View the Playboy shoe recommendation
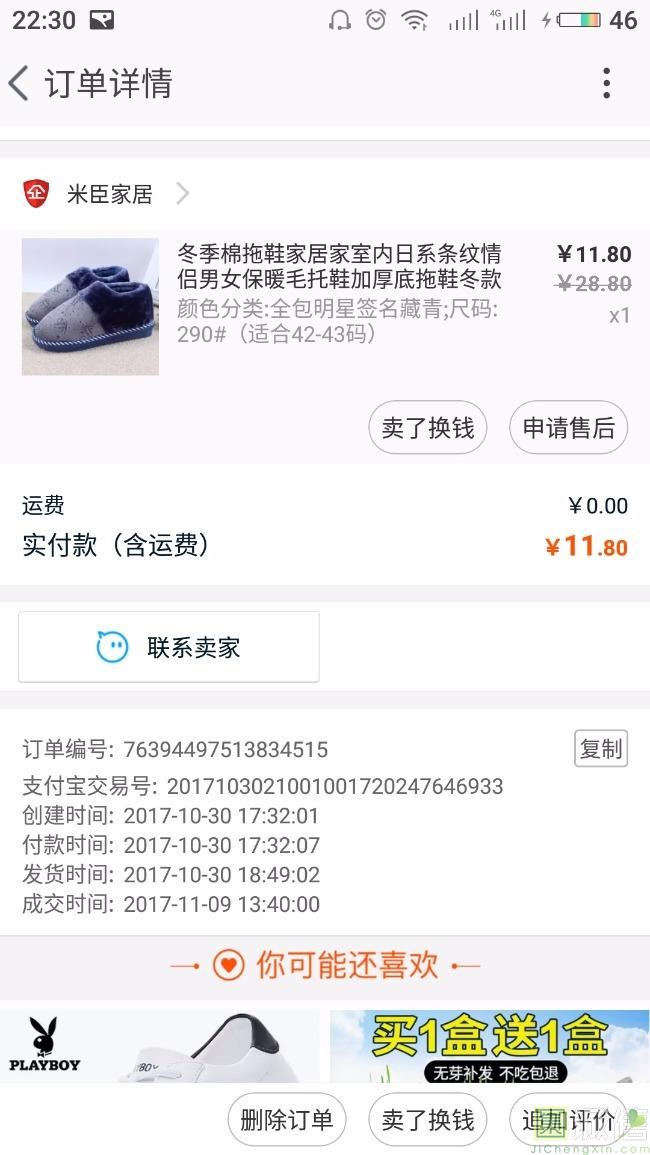The height and width of the screenshot is (1155, 650). [160, 1046]
